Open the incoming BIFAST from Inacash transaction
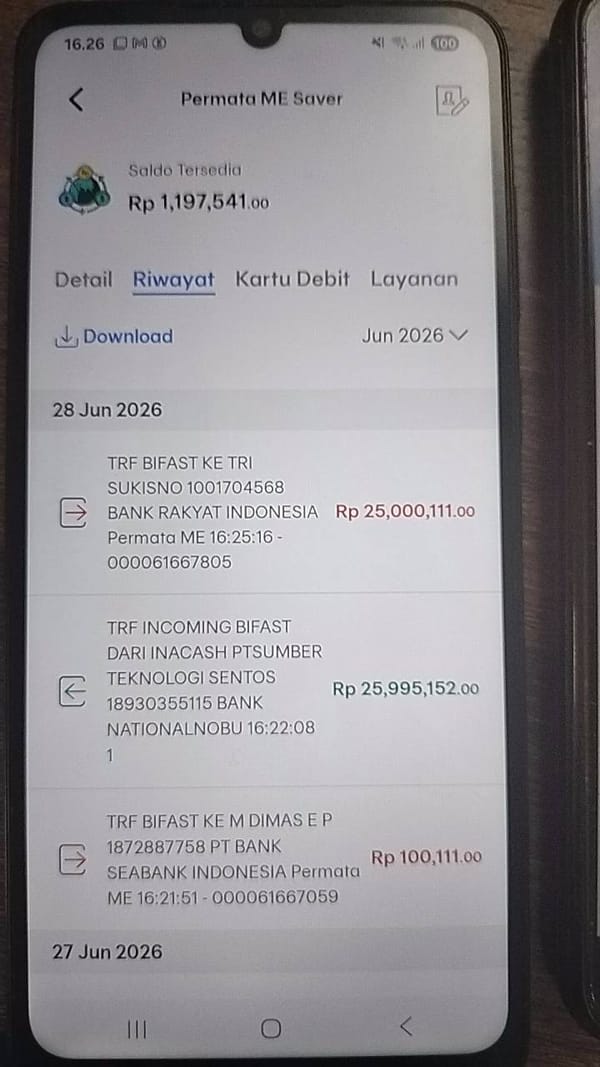Screen dimensions: 600x1067 coord(268,690)
